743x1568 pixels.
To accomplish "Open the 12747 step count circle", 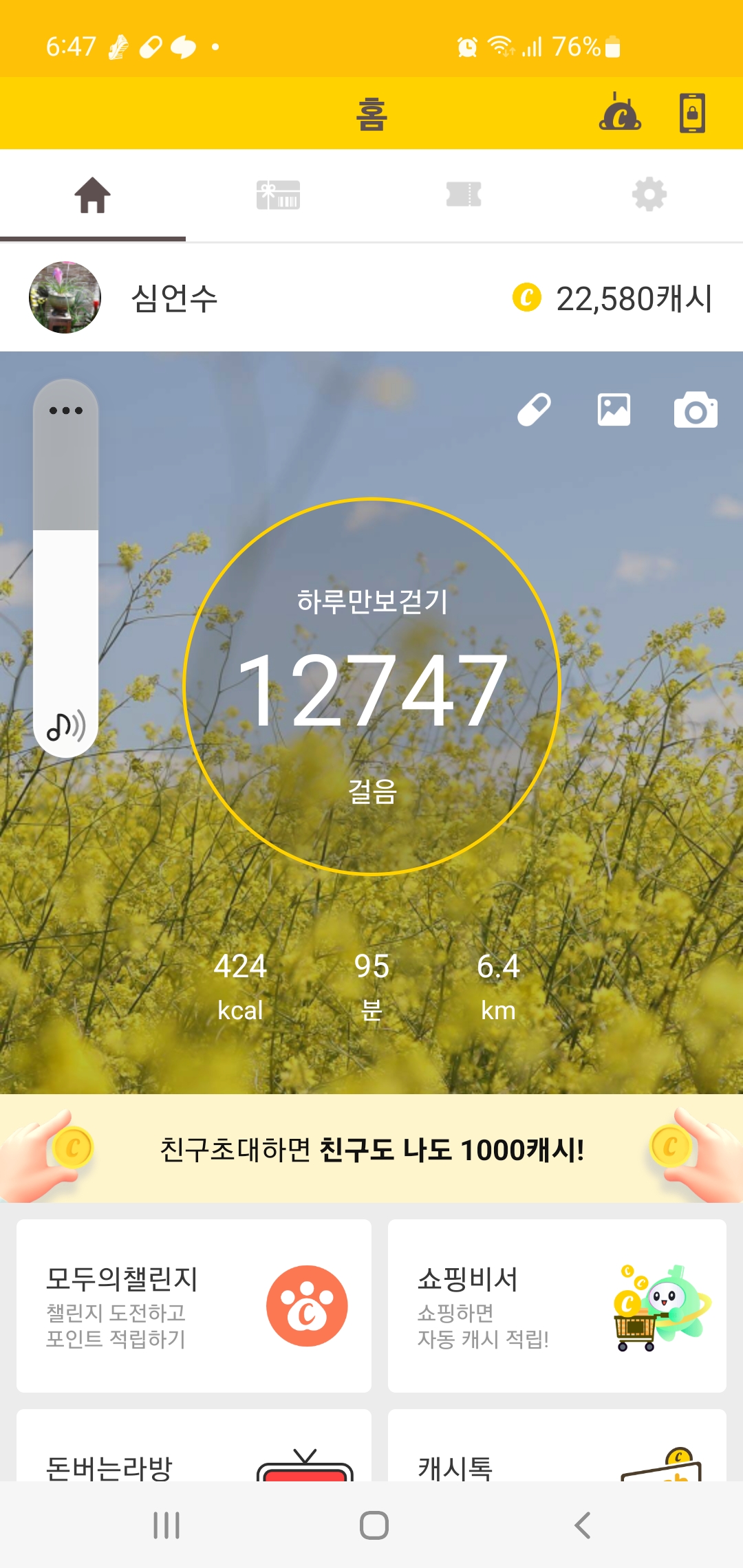I will coord(371,686).
